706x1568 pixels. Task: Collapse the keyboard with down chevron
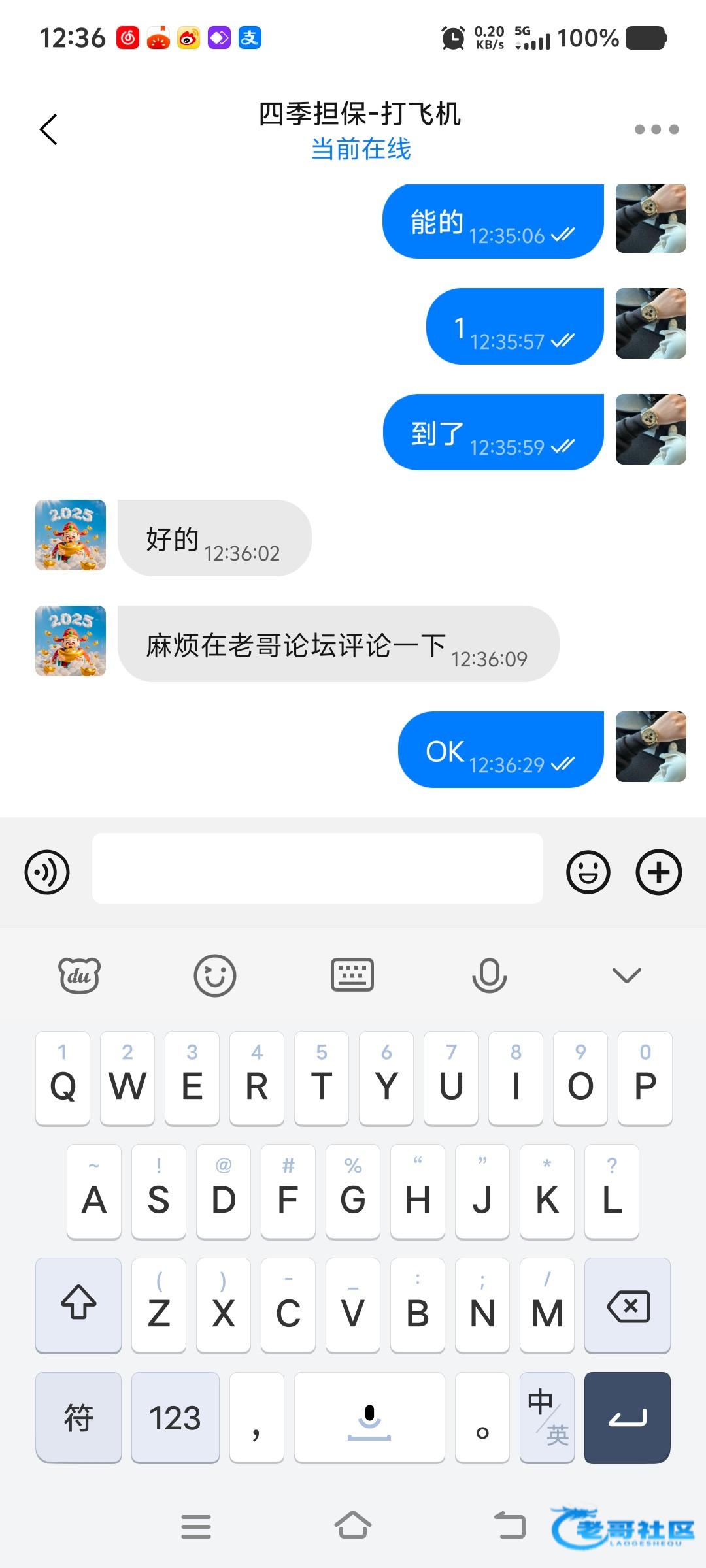(x=626, y=975)
